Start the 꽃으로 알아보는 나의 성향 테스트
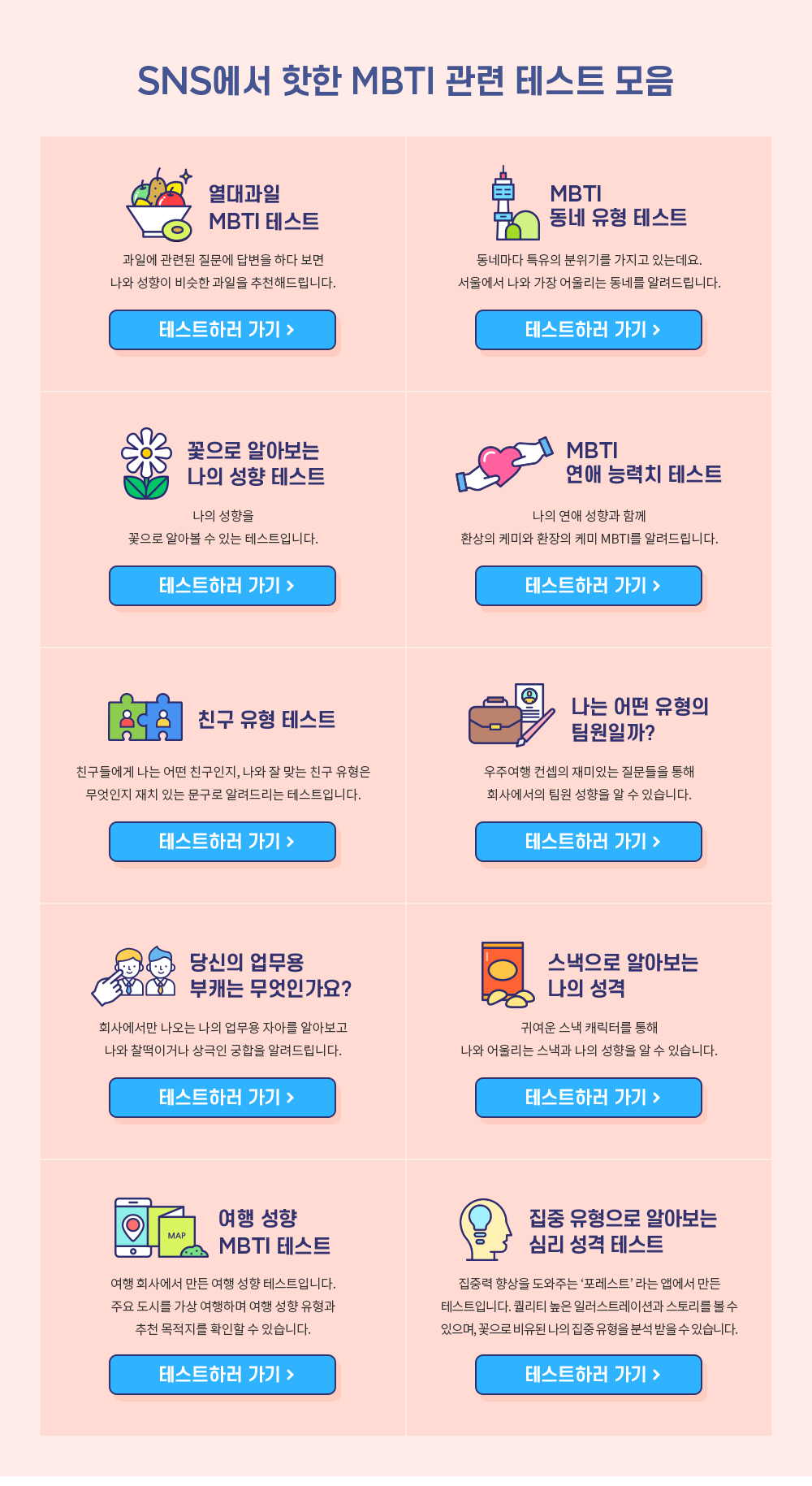 [x=222, y=586]
